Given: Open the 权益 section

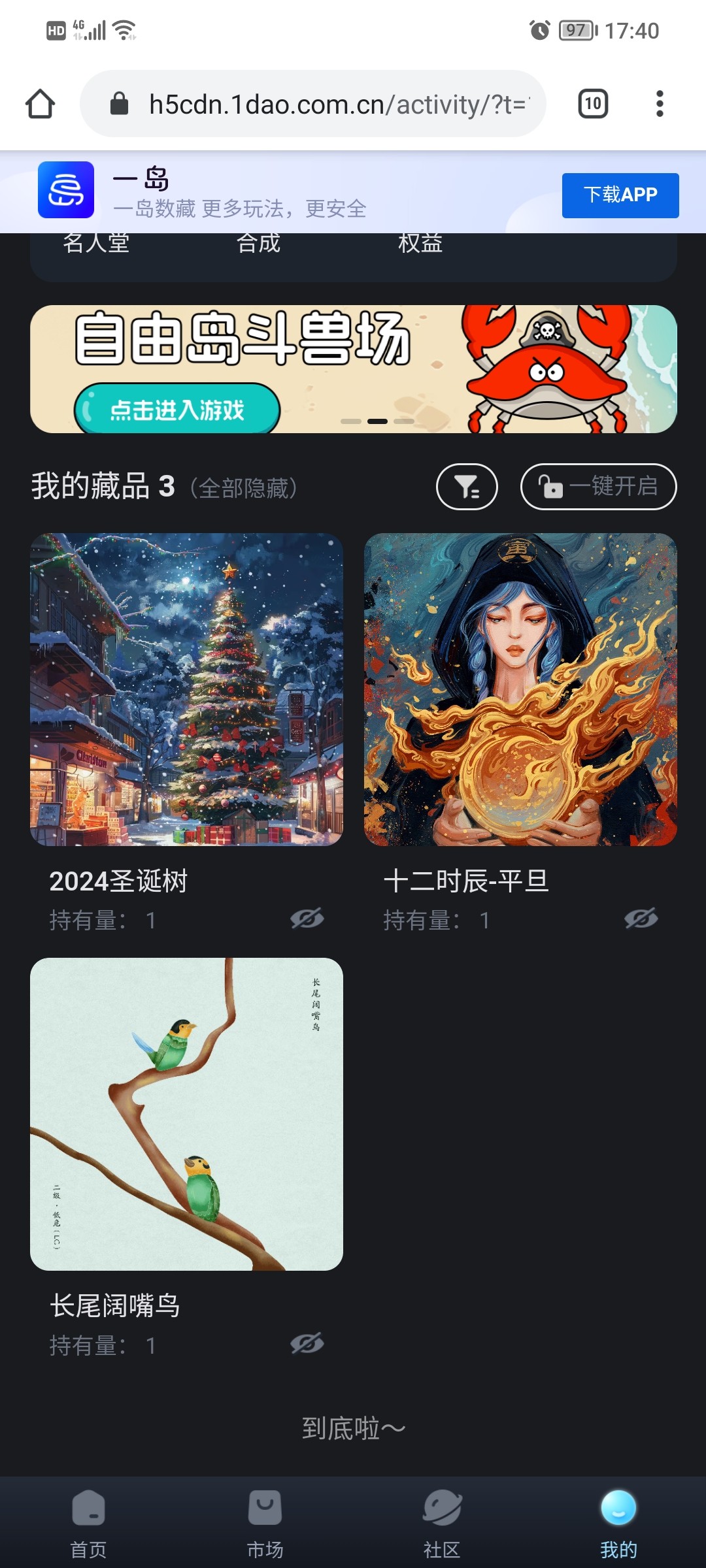Looking at the screenshot, I should 420,244.
